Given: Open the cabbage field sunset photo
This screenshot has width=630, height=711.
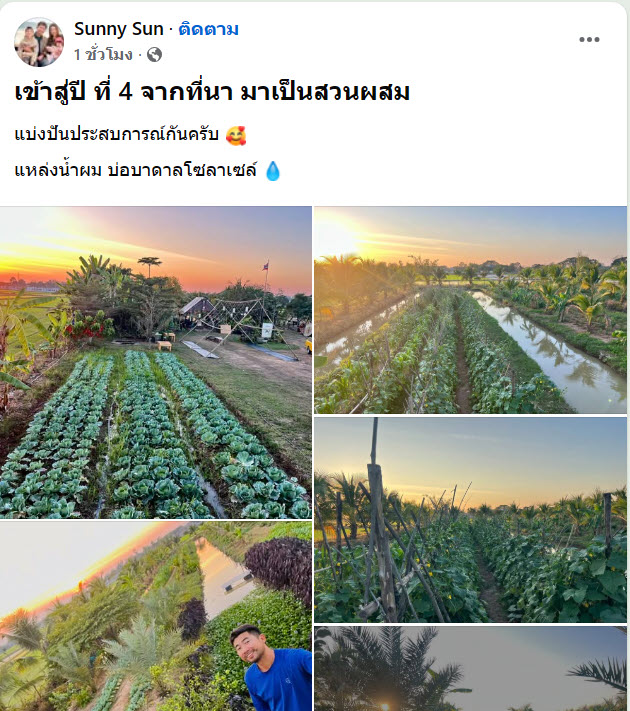Looking at the screenshot, I should click(x=155, y=362).
